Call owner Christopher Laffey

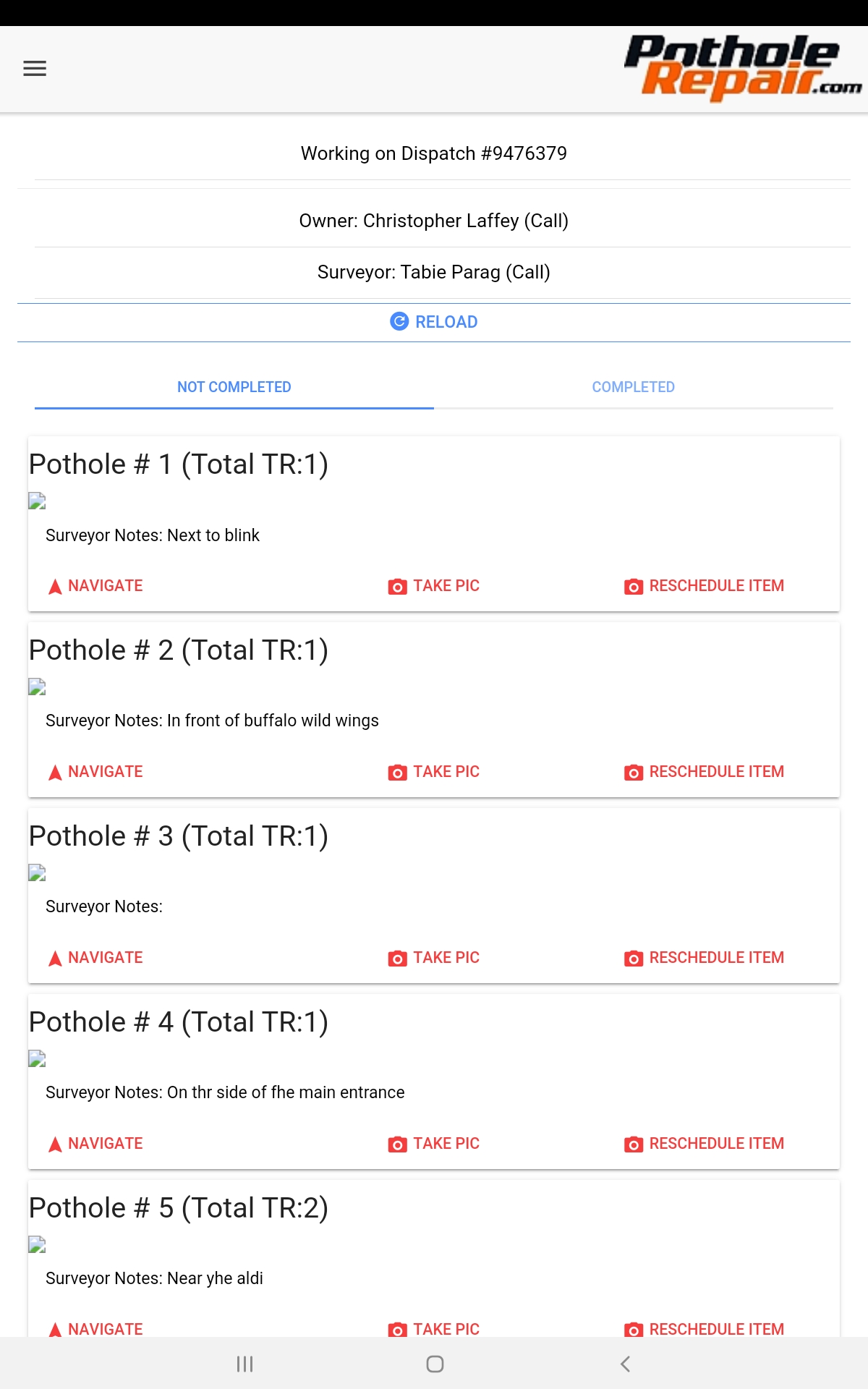(x=434, y=221)
